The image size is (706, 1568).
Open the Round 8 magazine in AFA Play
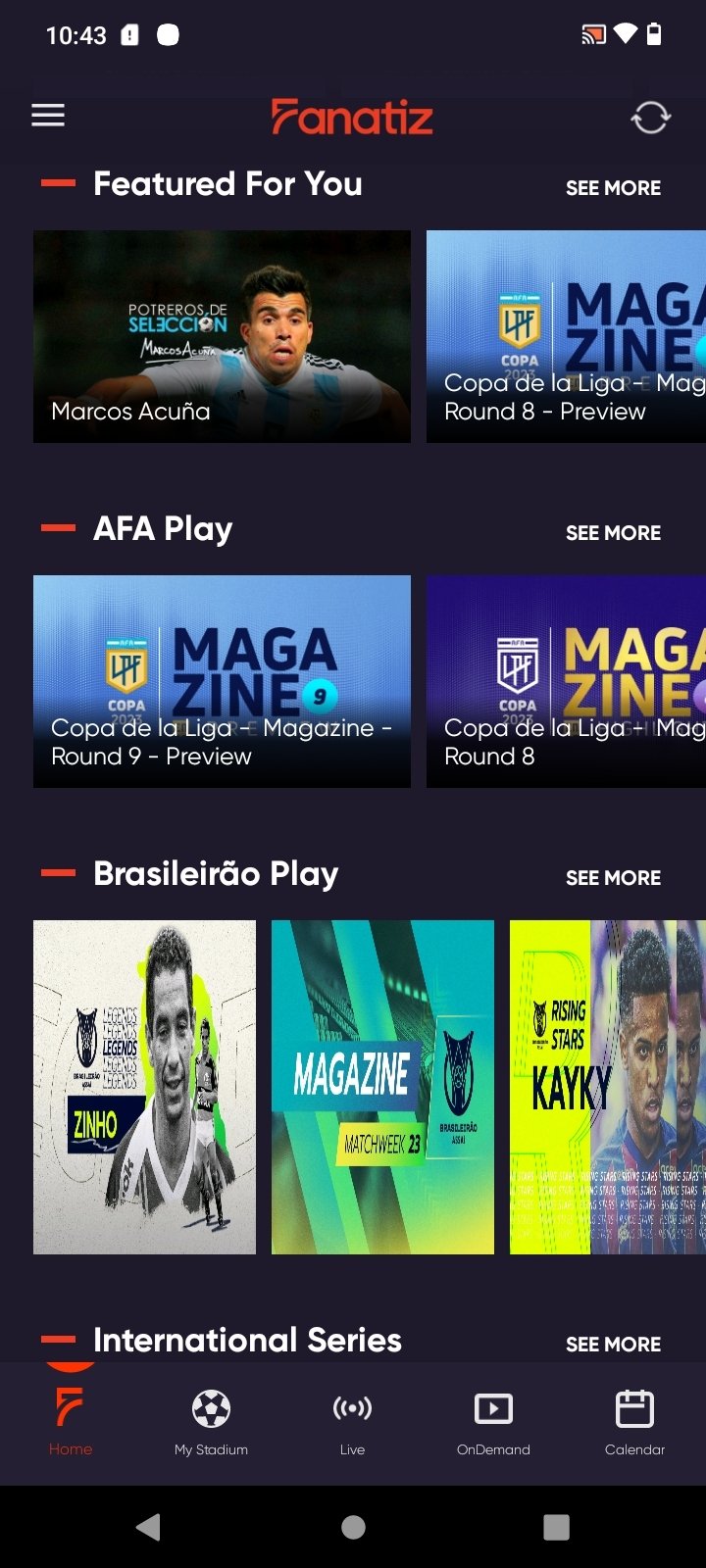(x=566, y=681)
